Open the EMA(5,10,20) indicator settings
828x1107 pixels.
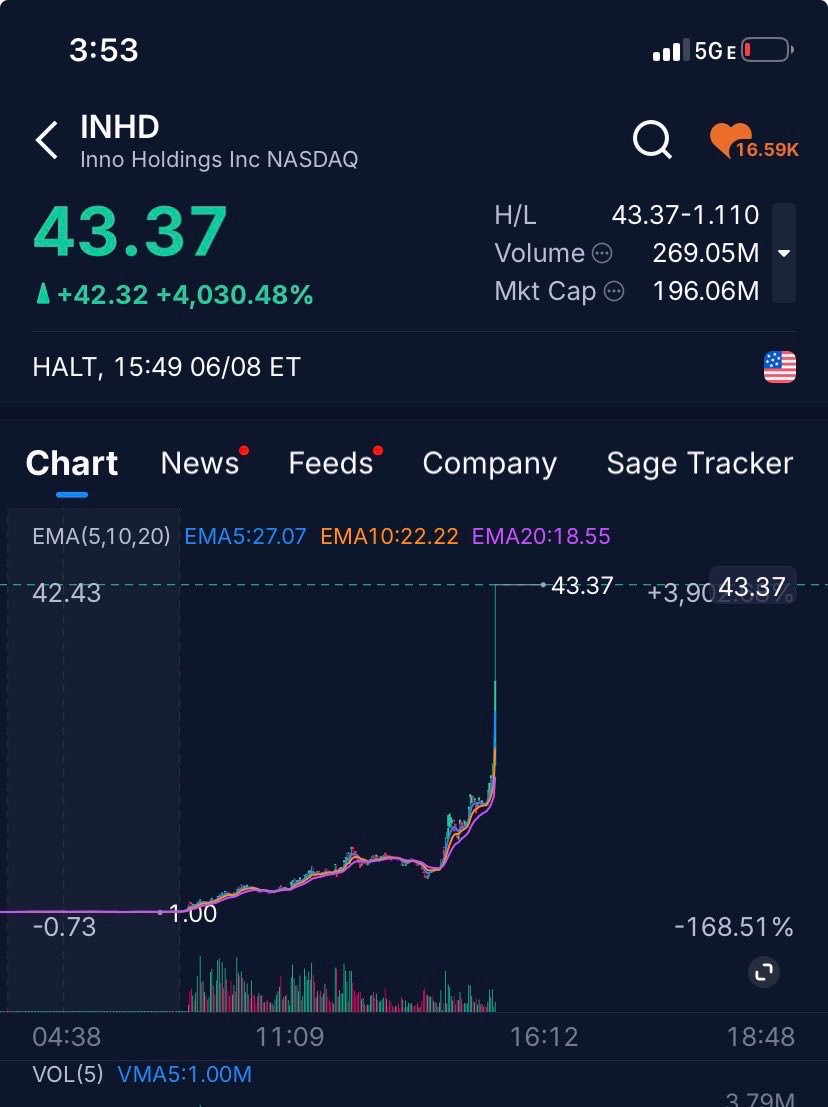pos(102,536)
